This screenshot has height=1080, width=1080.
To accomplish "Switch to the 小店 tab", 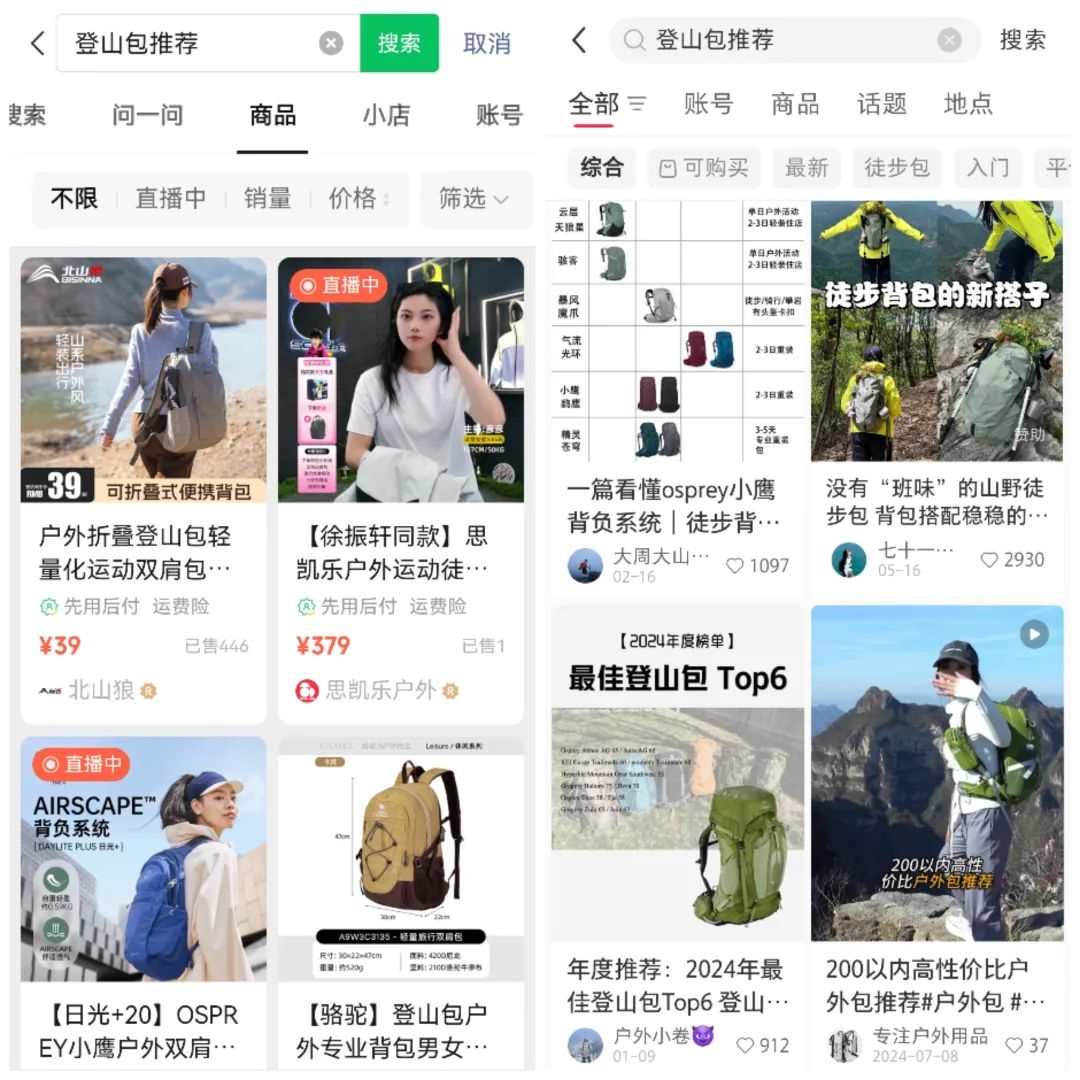I will 386,115.
